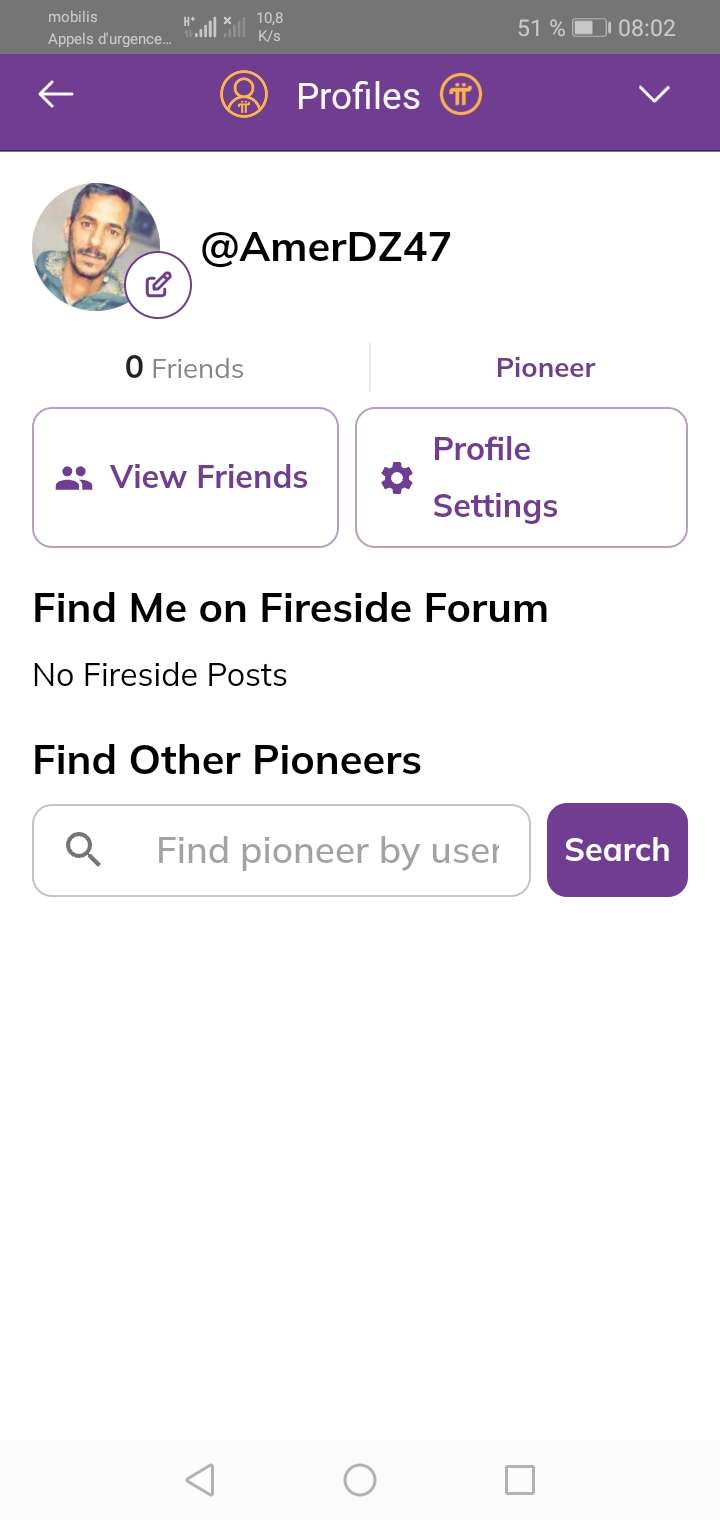The image size is (720, 1520).
Task: Open the View Friends list
Action: 185,477
